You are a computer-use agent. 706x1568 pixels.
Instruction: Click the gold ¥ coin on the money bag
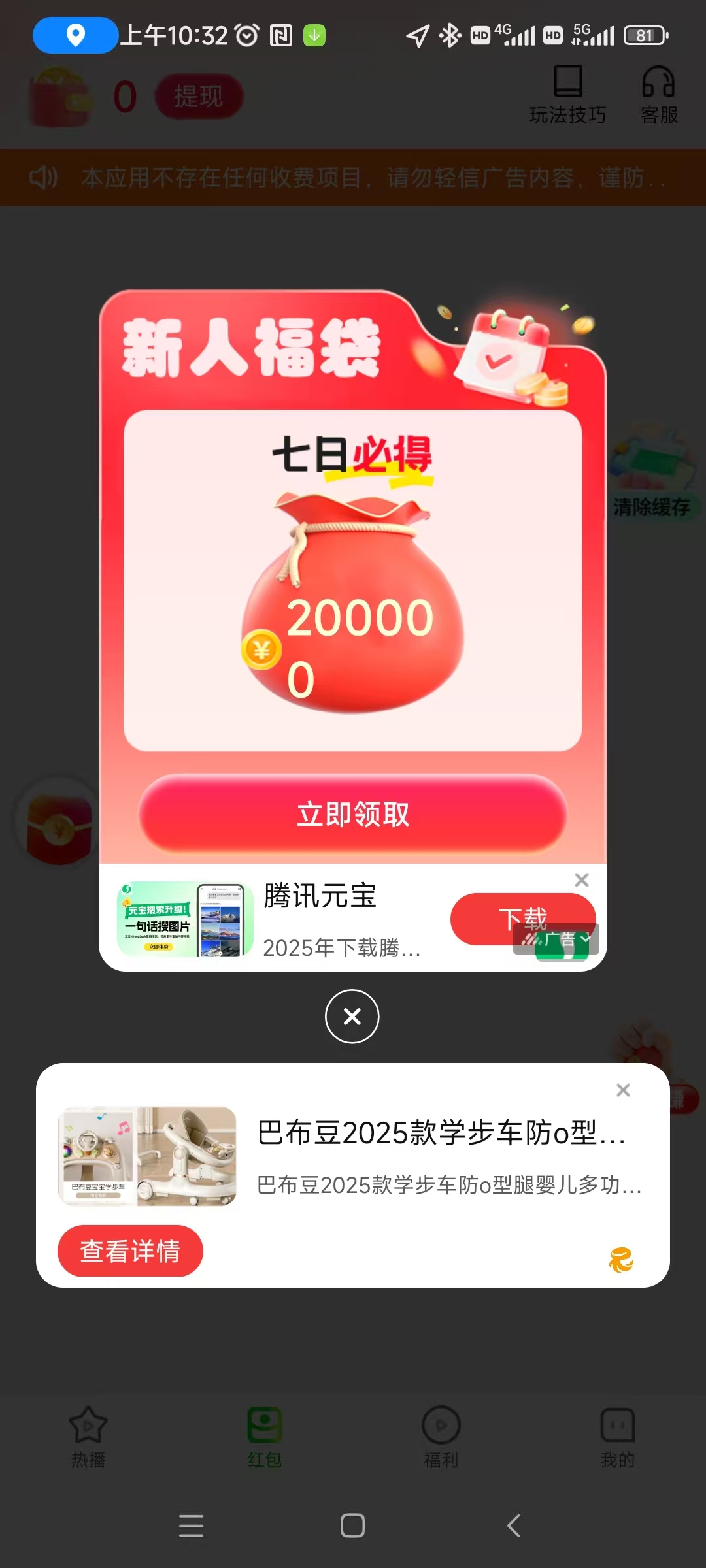(261, 650)
